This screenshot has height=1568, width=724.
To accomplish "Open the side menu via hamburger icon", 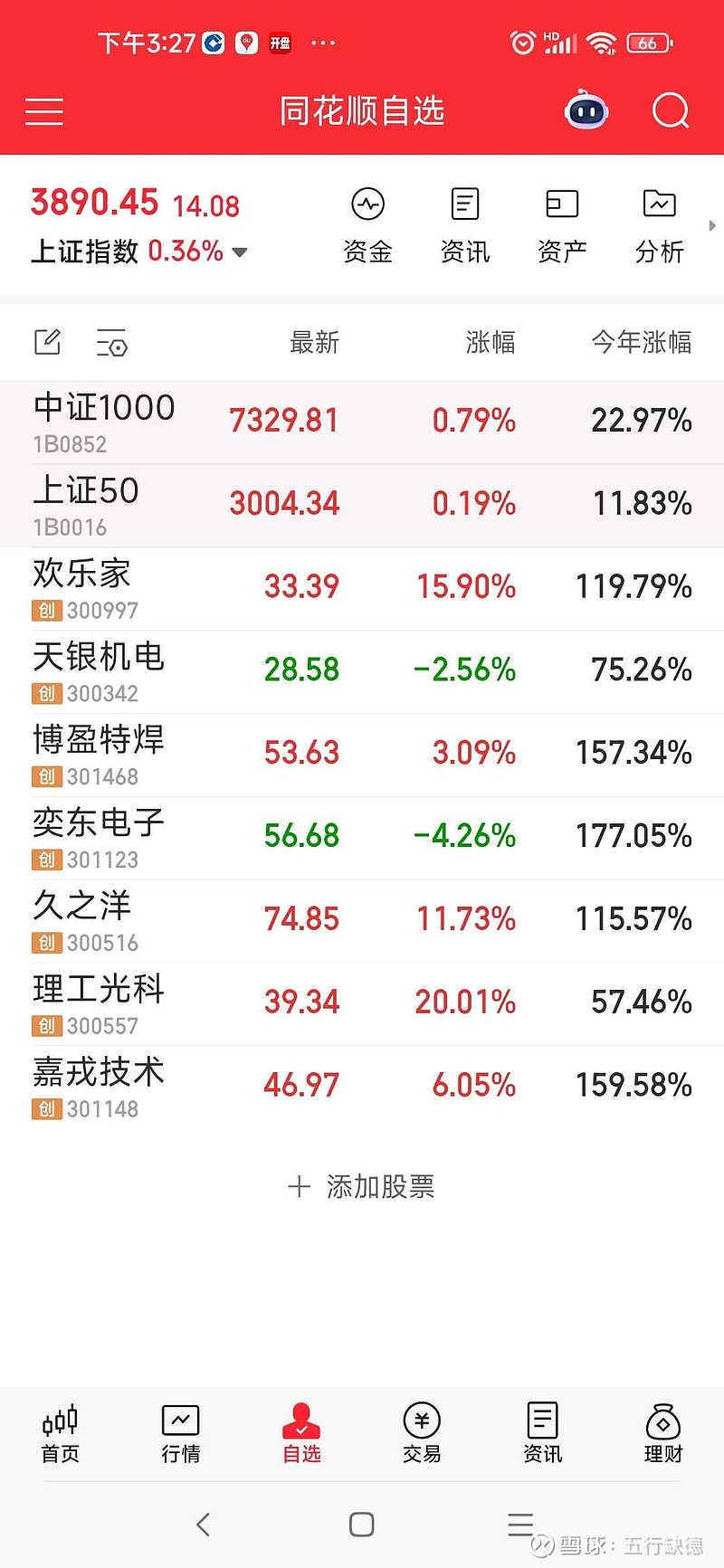I will point(43,110).
